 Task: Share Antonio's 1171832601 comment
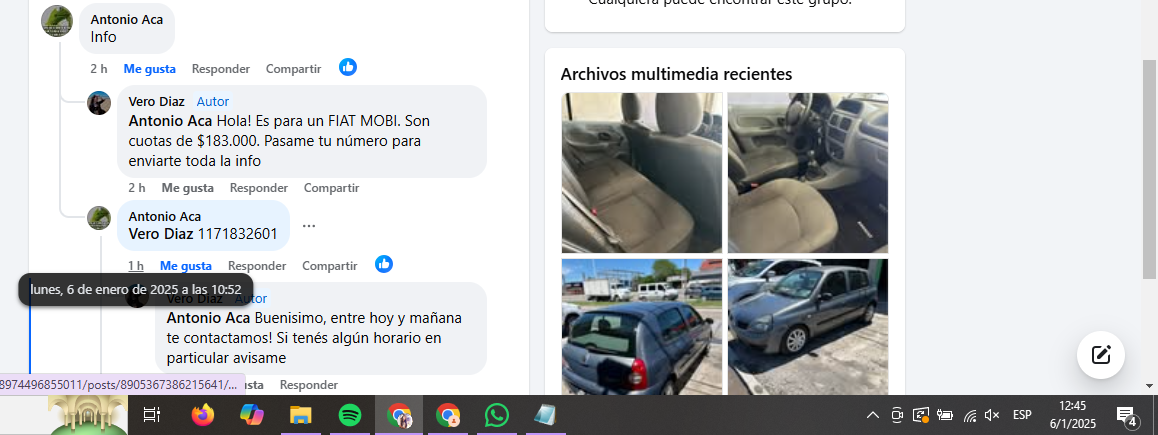pos(329,266)
